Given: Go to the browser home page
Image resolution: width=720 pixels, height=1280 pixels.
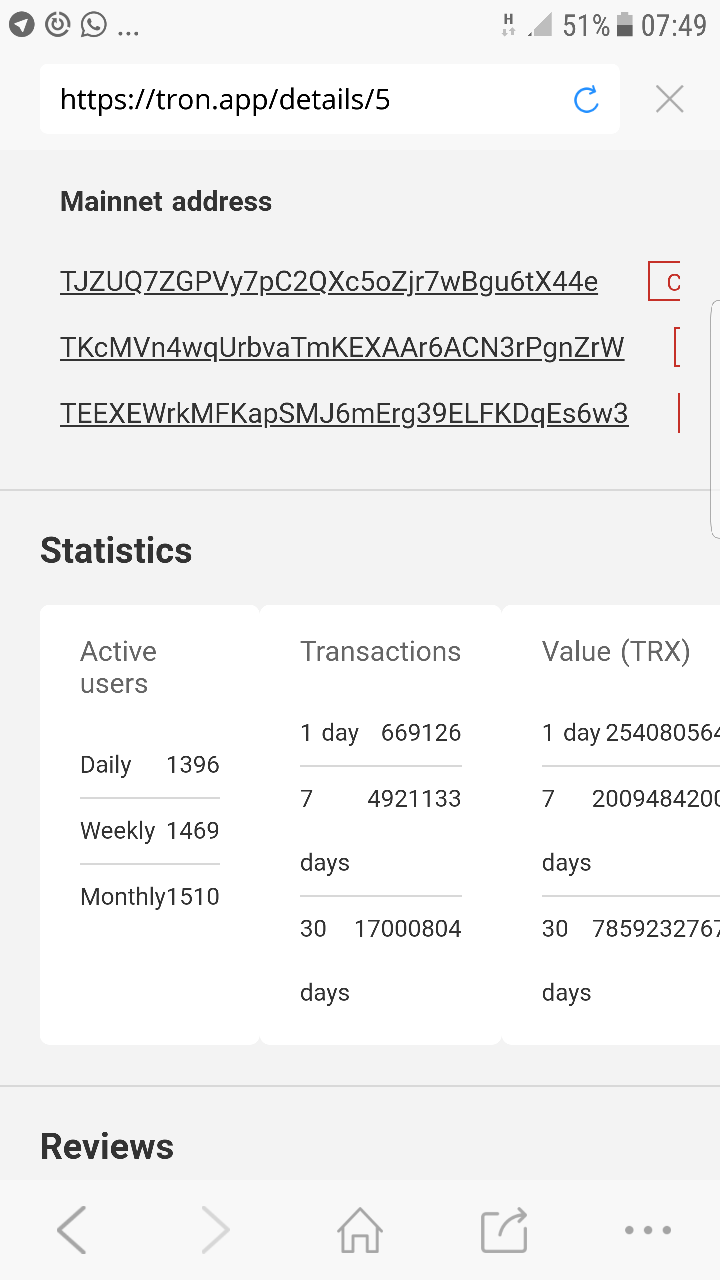Looking at the screenshot, I should coord(360,1230).
